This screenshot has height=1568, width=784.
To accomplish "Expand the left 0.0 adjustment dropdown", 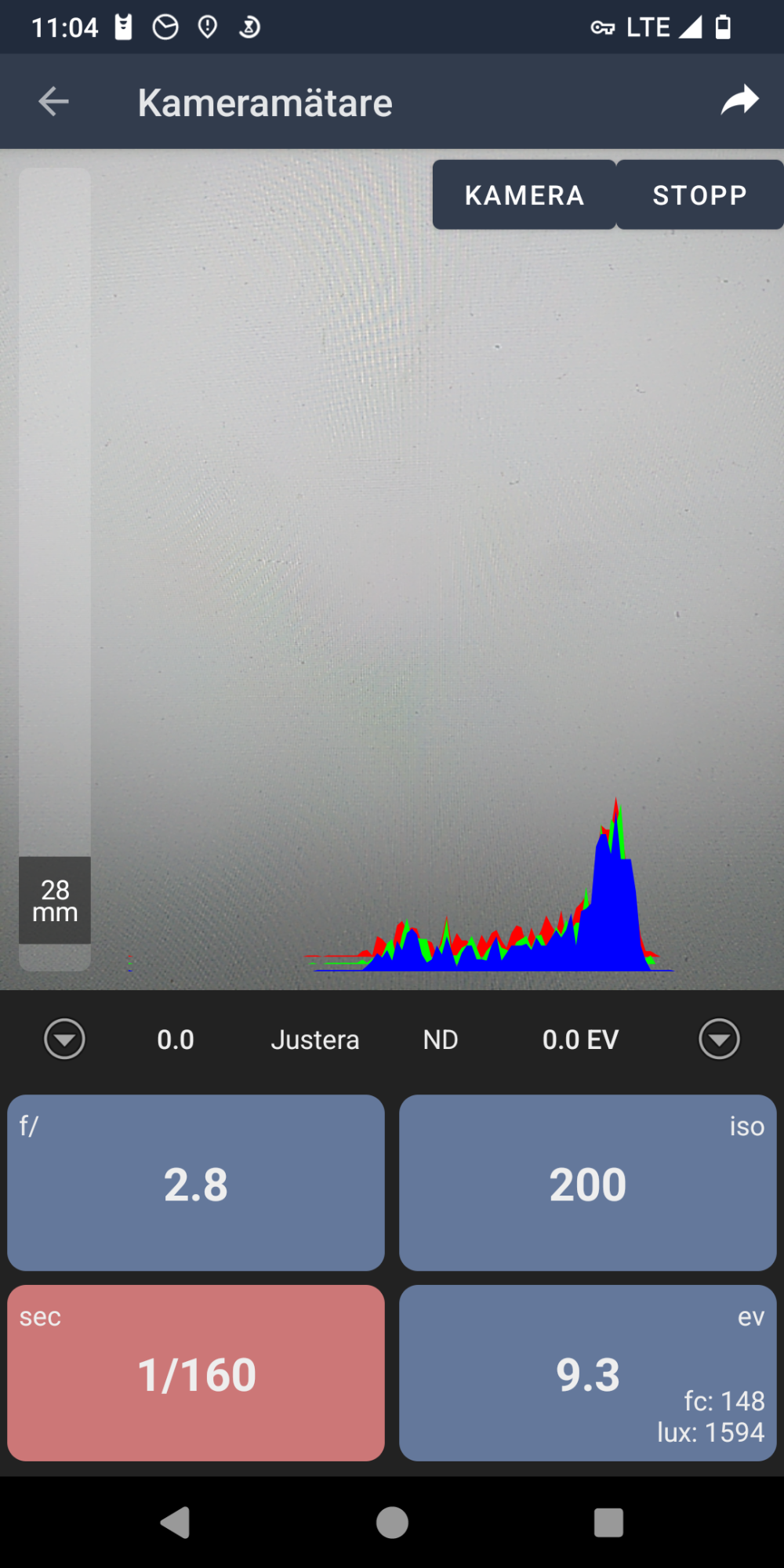I will click(176, 1040).
